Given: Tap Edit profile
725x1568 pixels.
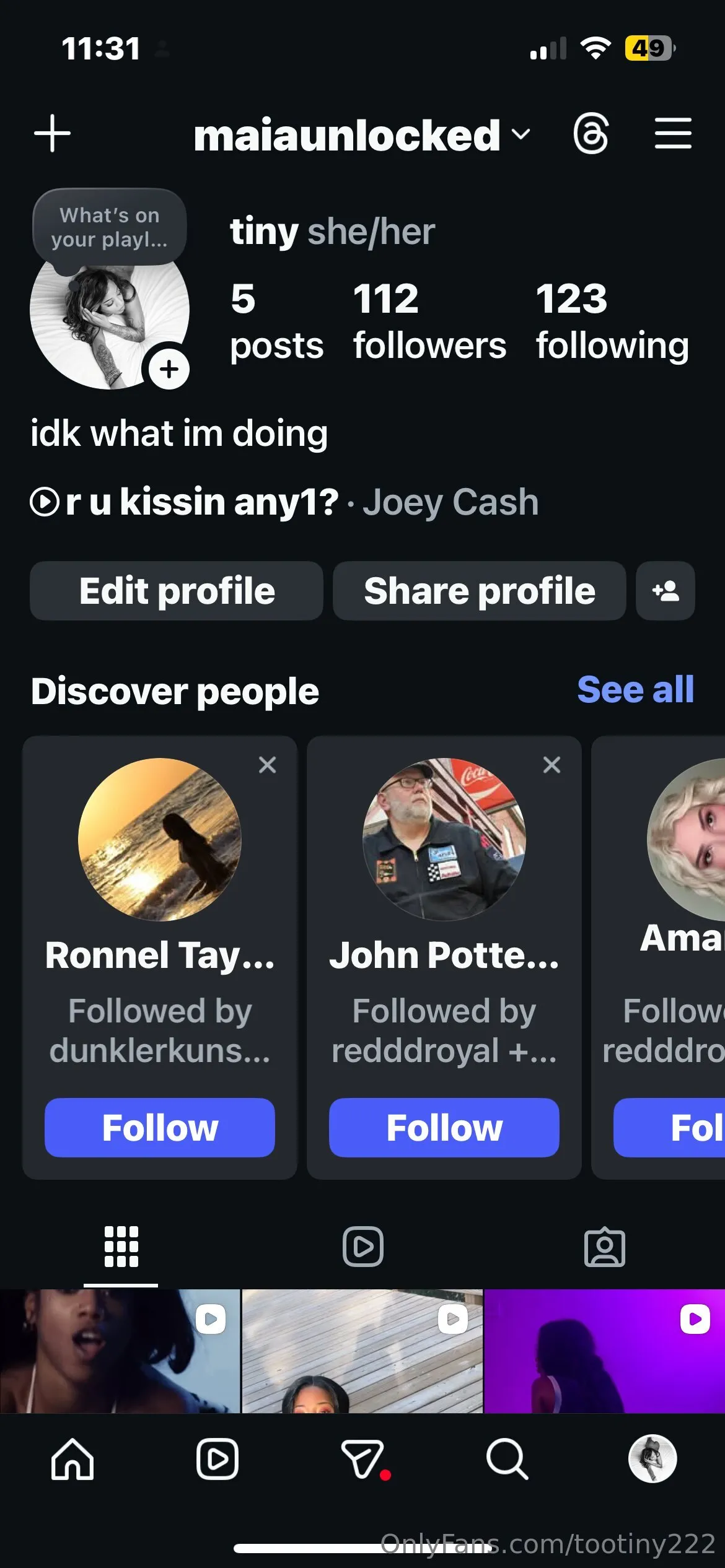Looking at the screenshot, I should click(177, 591).
